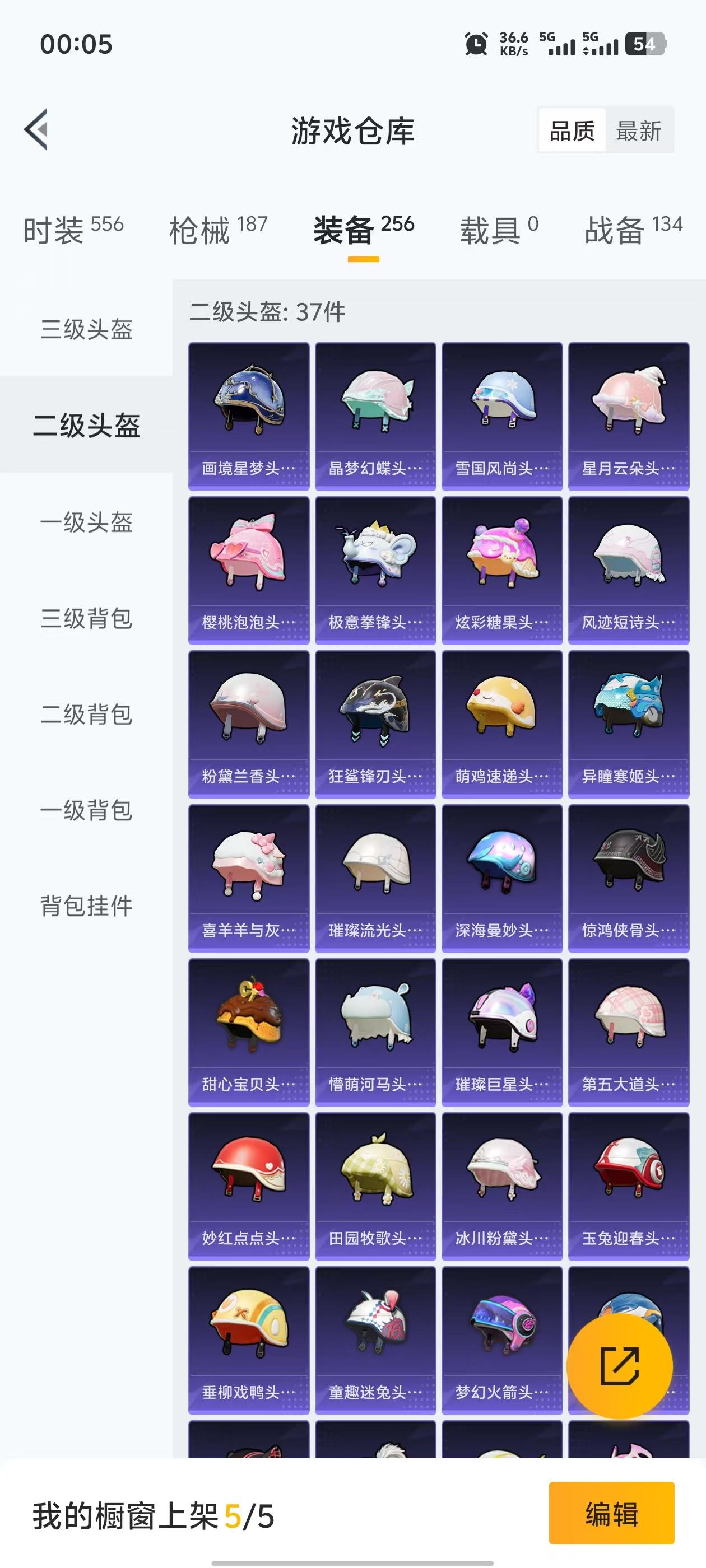Select the 樱桃泡泡头盔 helmet
This screenshot has width=706, height=1568.
[x=247, y=569]
